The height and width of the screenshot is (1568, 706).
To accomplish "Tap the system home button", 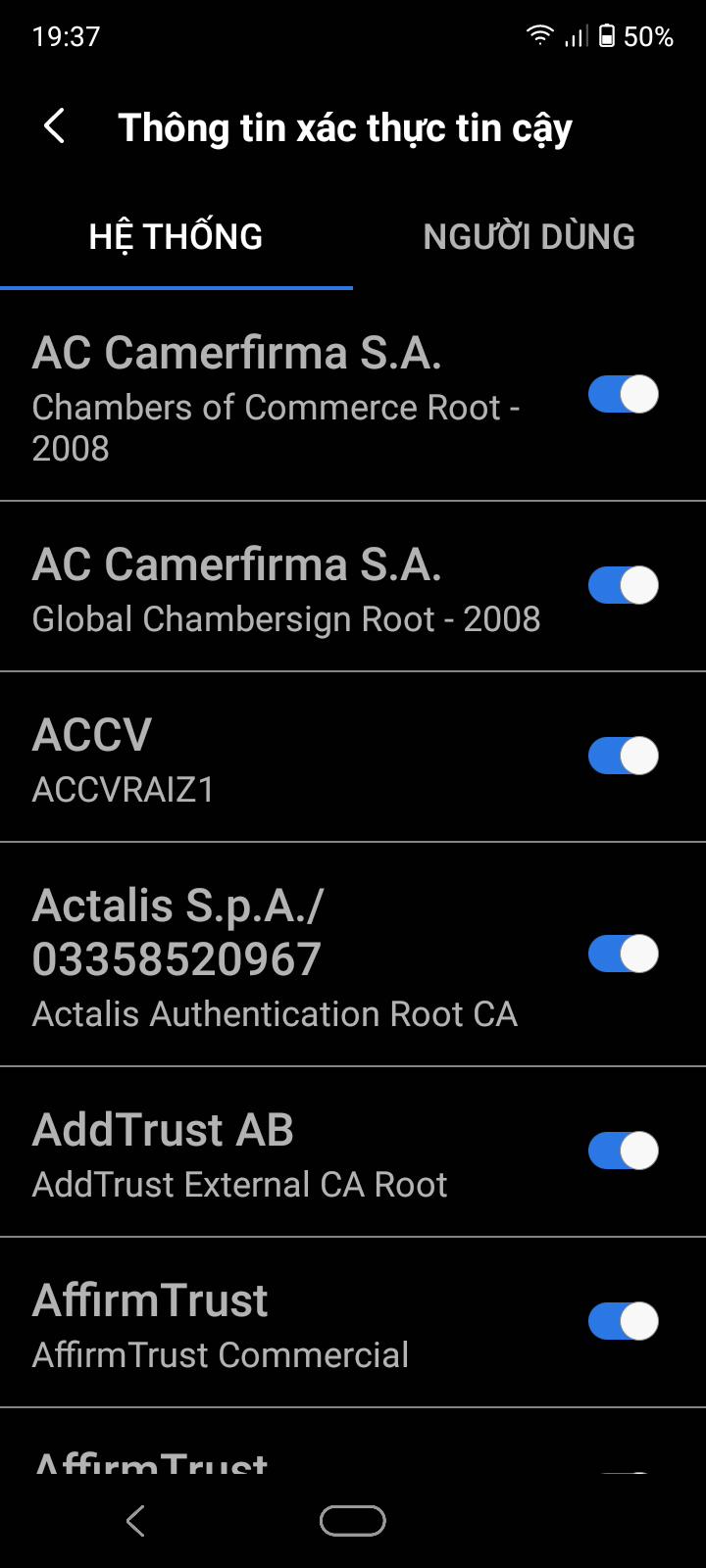I will point(353,1520).
